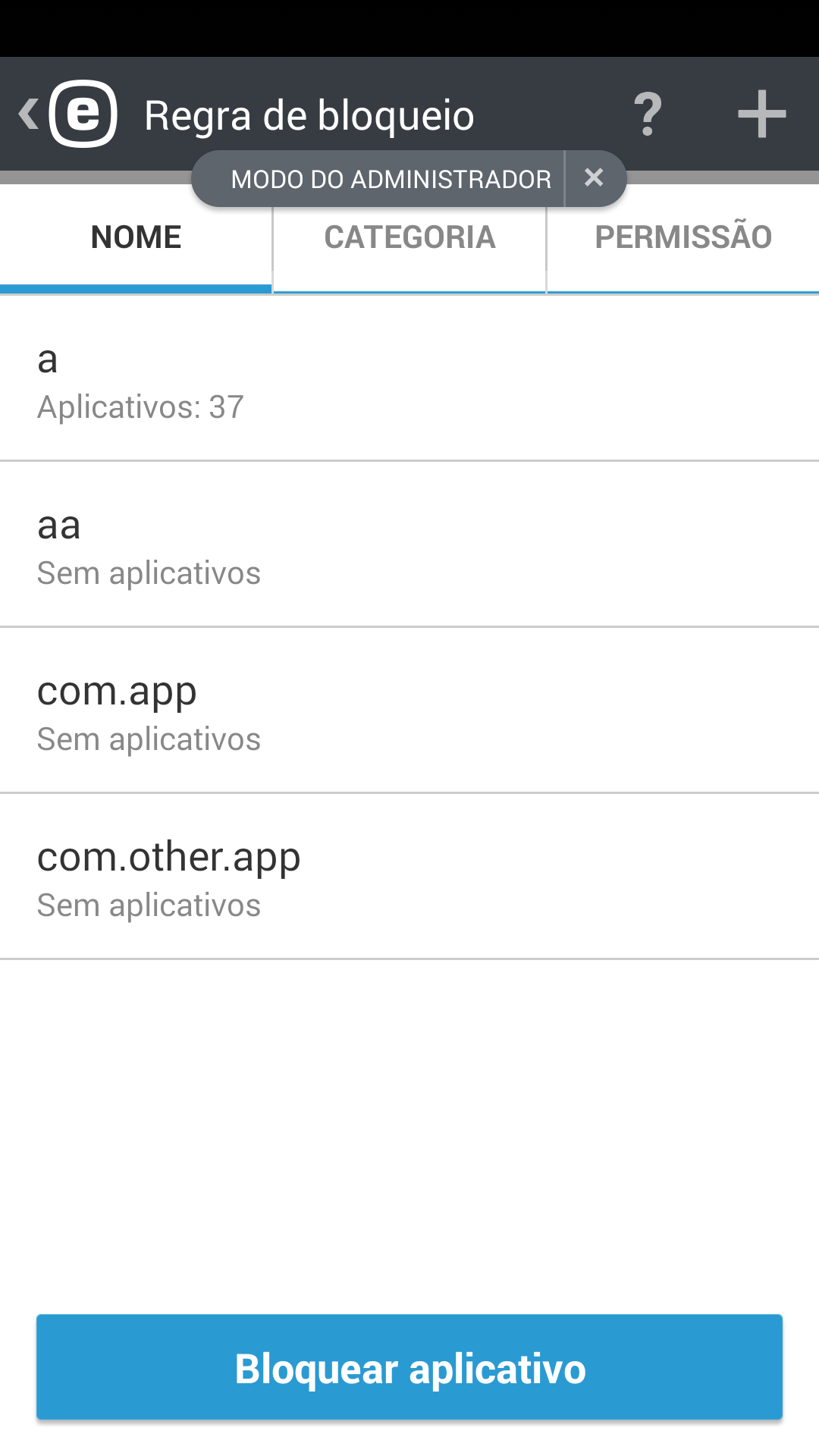Viewport: 819px width, 1456px height.
Task: Dismiss the administrator mode notification
Action: (595, 177)
